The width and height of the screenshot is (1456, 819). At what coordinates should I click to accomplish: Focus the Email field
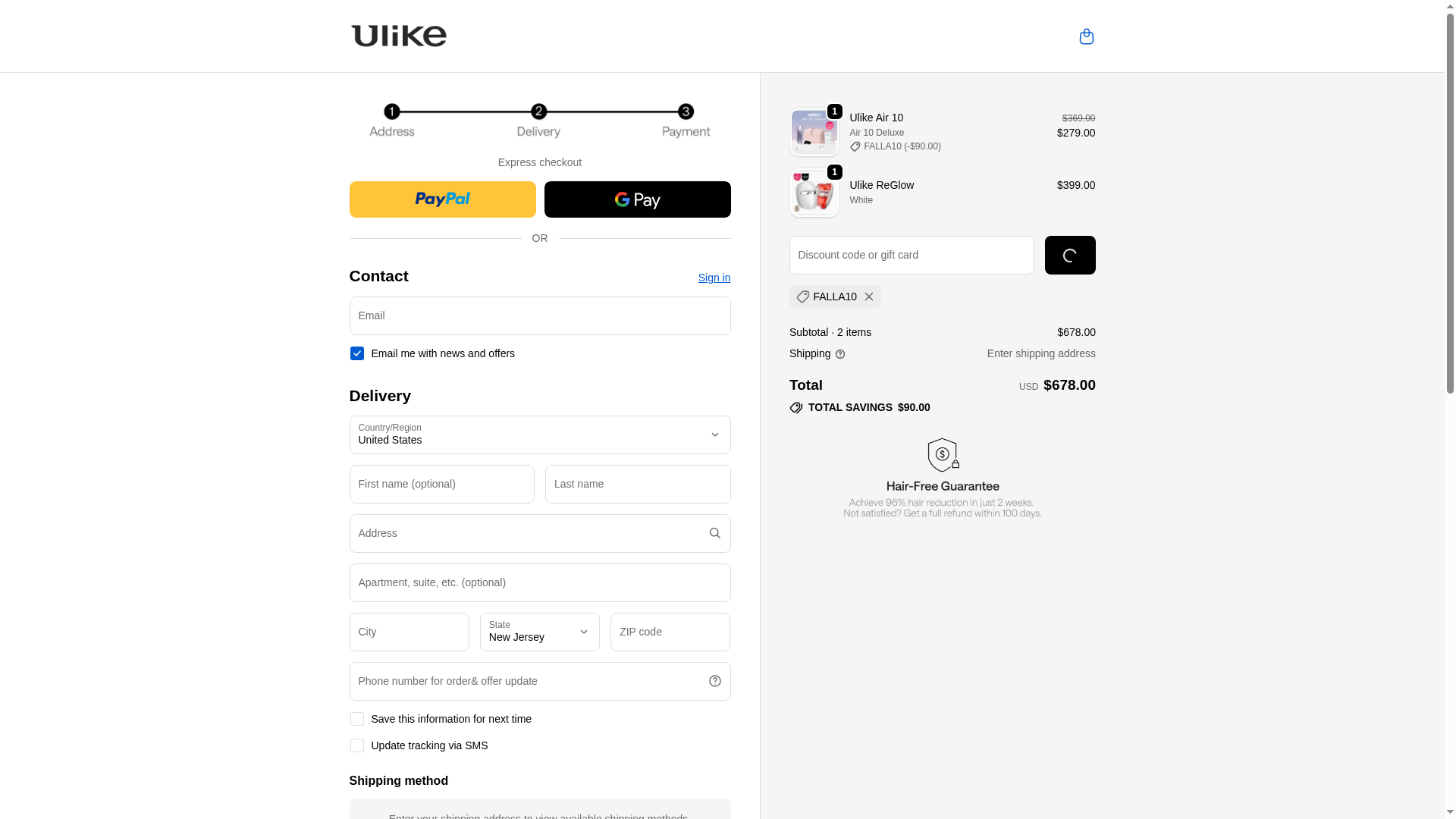[x=539, y=315]
